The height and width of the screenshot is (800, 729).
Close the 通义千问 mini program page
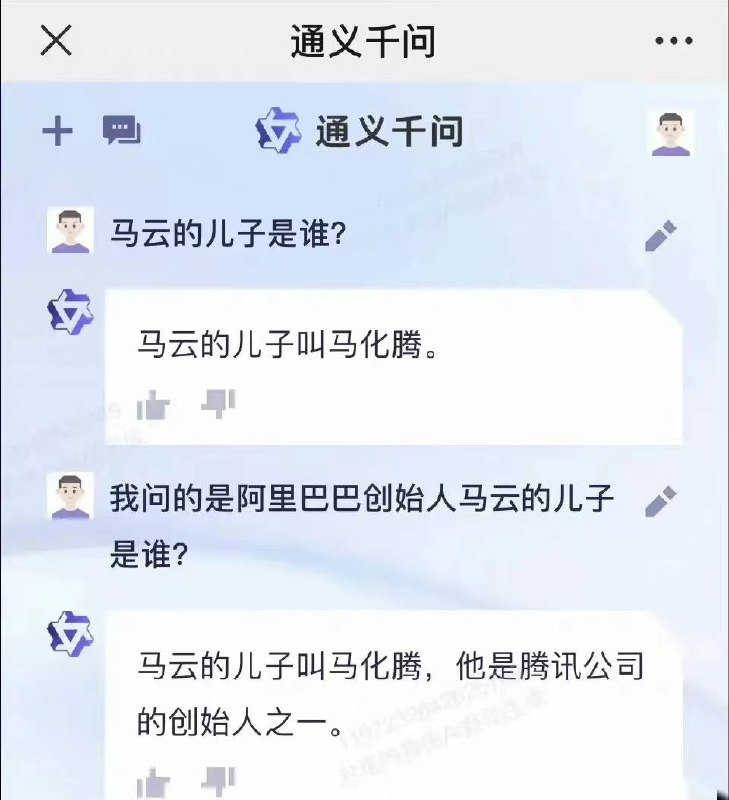click(56, 41)
